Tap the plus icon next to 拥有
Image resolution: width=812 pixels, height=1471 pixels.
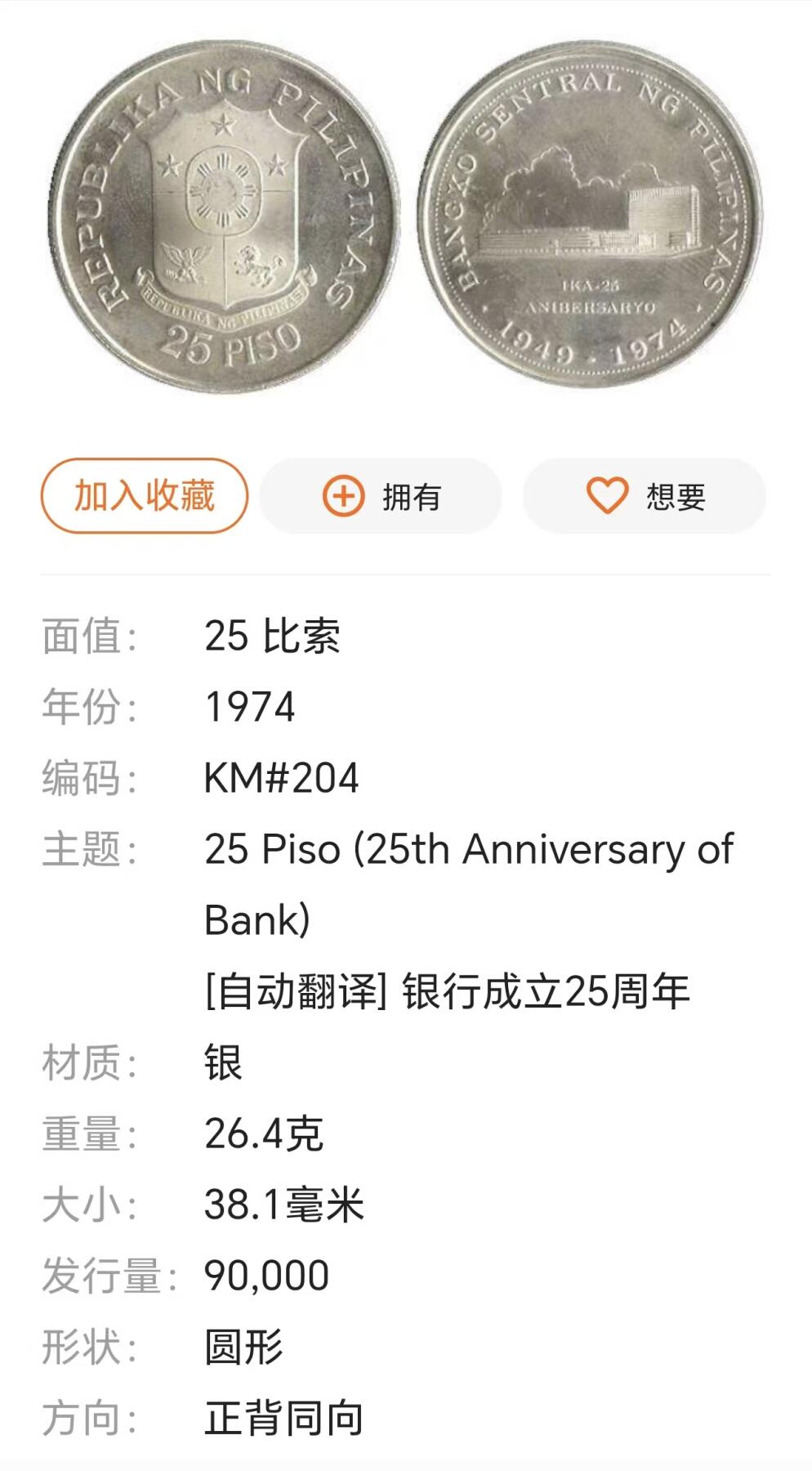[344, 495]
